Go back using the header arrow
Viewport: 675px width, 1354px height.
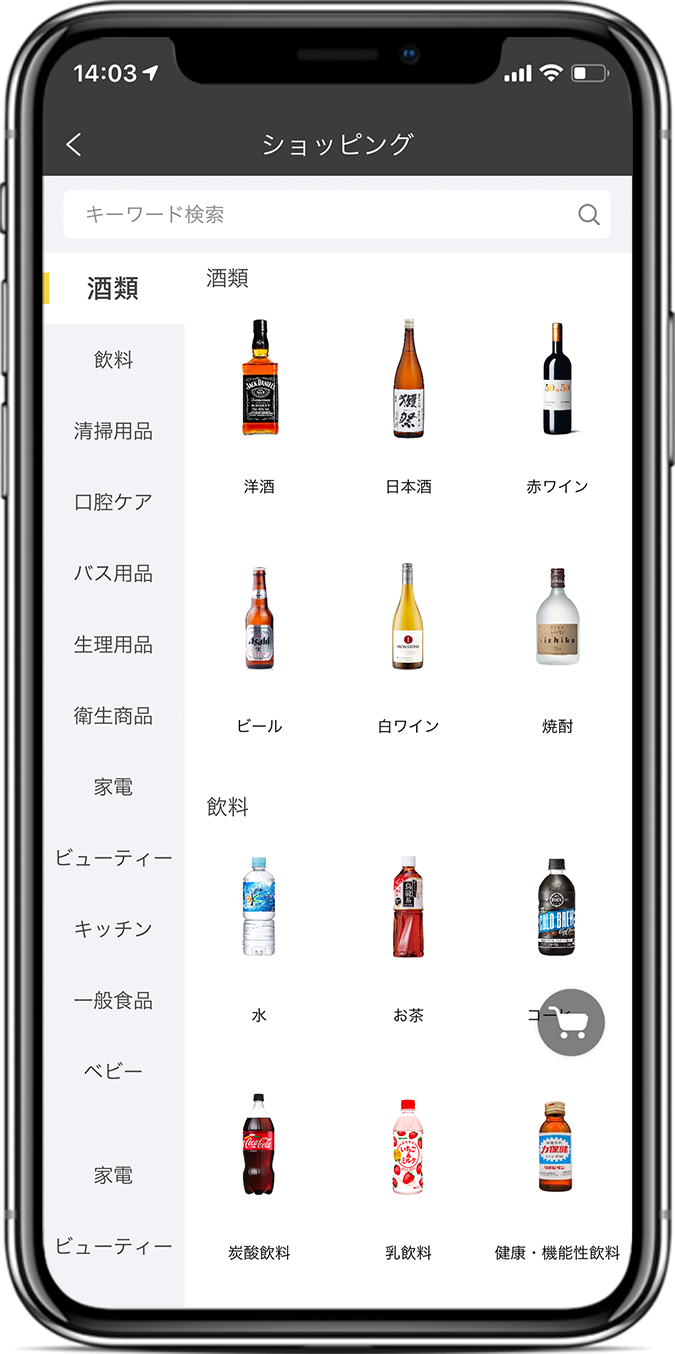[73, 144]
